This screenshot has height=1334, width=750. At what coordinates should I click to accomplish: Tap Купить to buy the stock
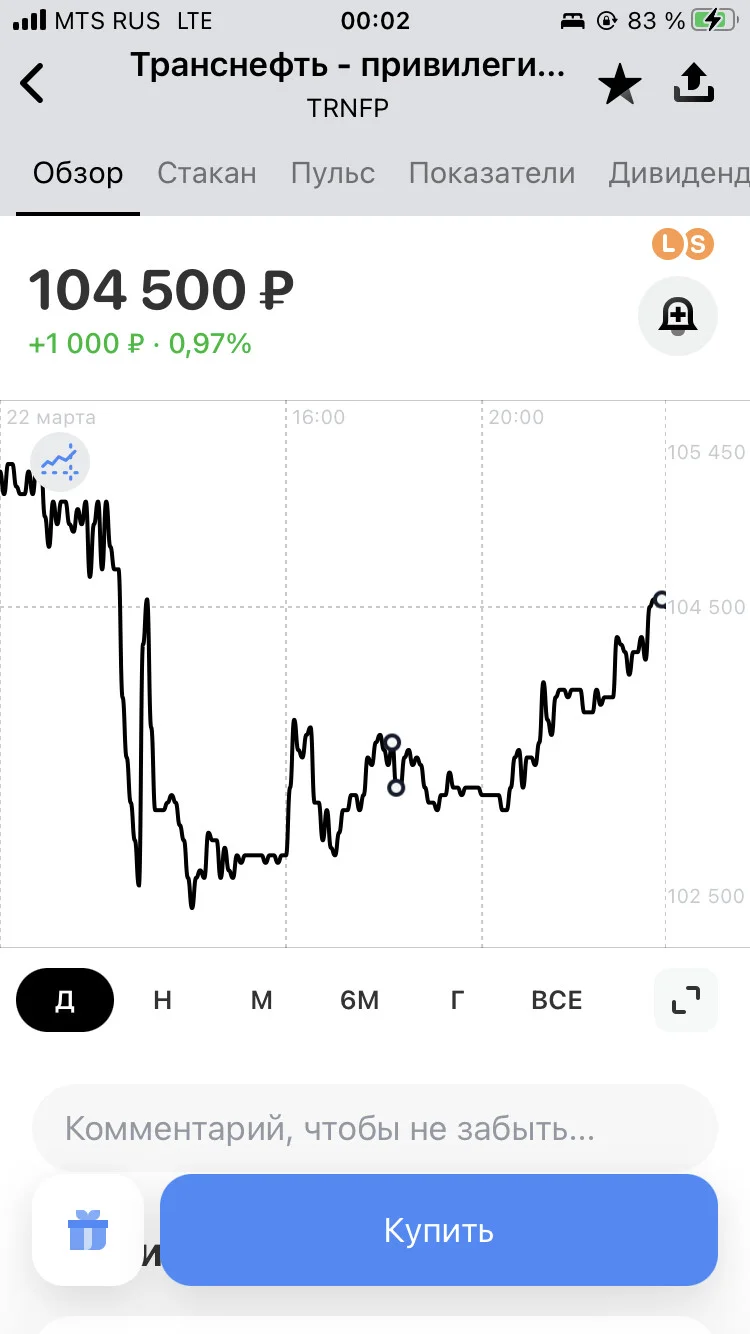point(439,1230)
